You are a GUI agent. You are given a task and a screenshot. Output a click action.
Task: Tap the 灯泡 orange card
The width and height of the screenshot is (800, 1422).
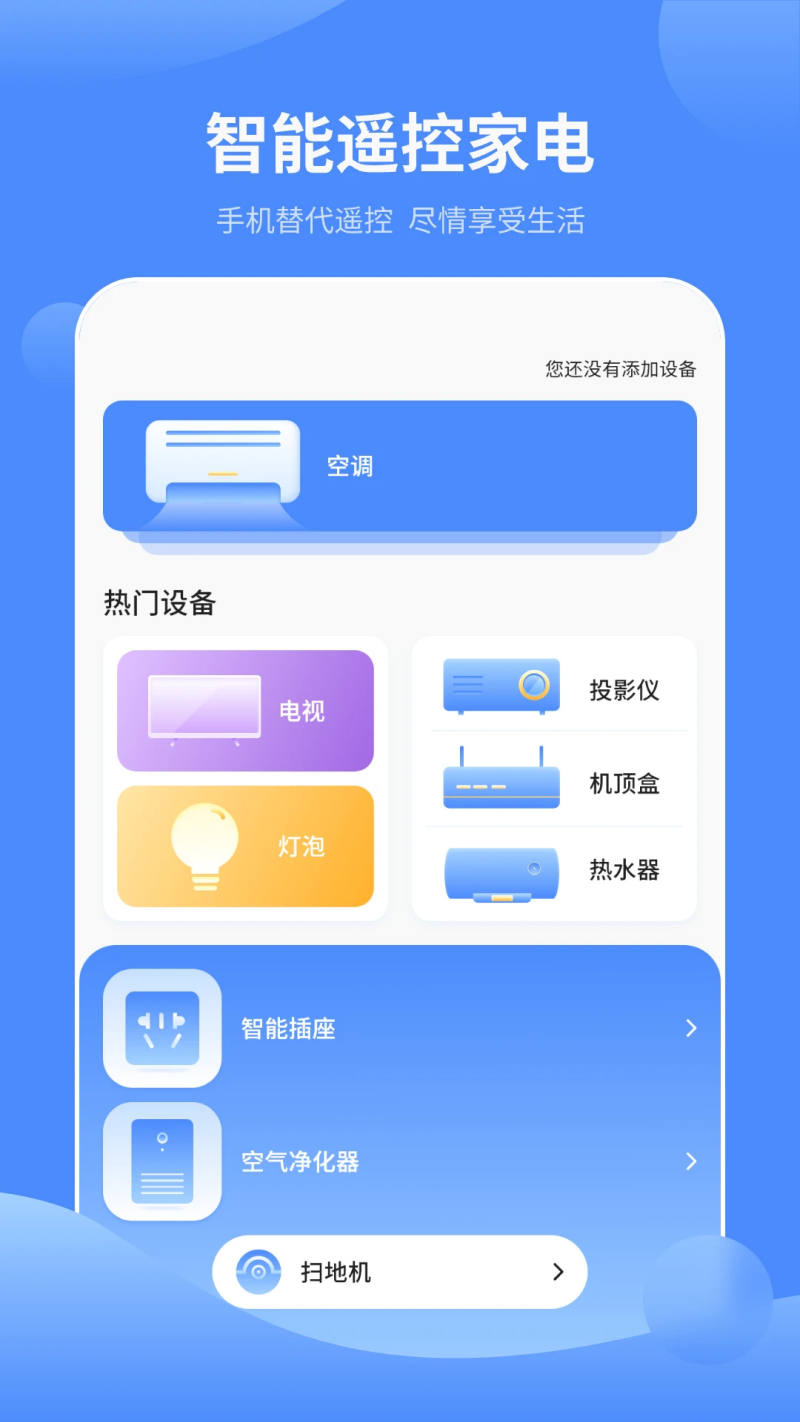(245, 845)
